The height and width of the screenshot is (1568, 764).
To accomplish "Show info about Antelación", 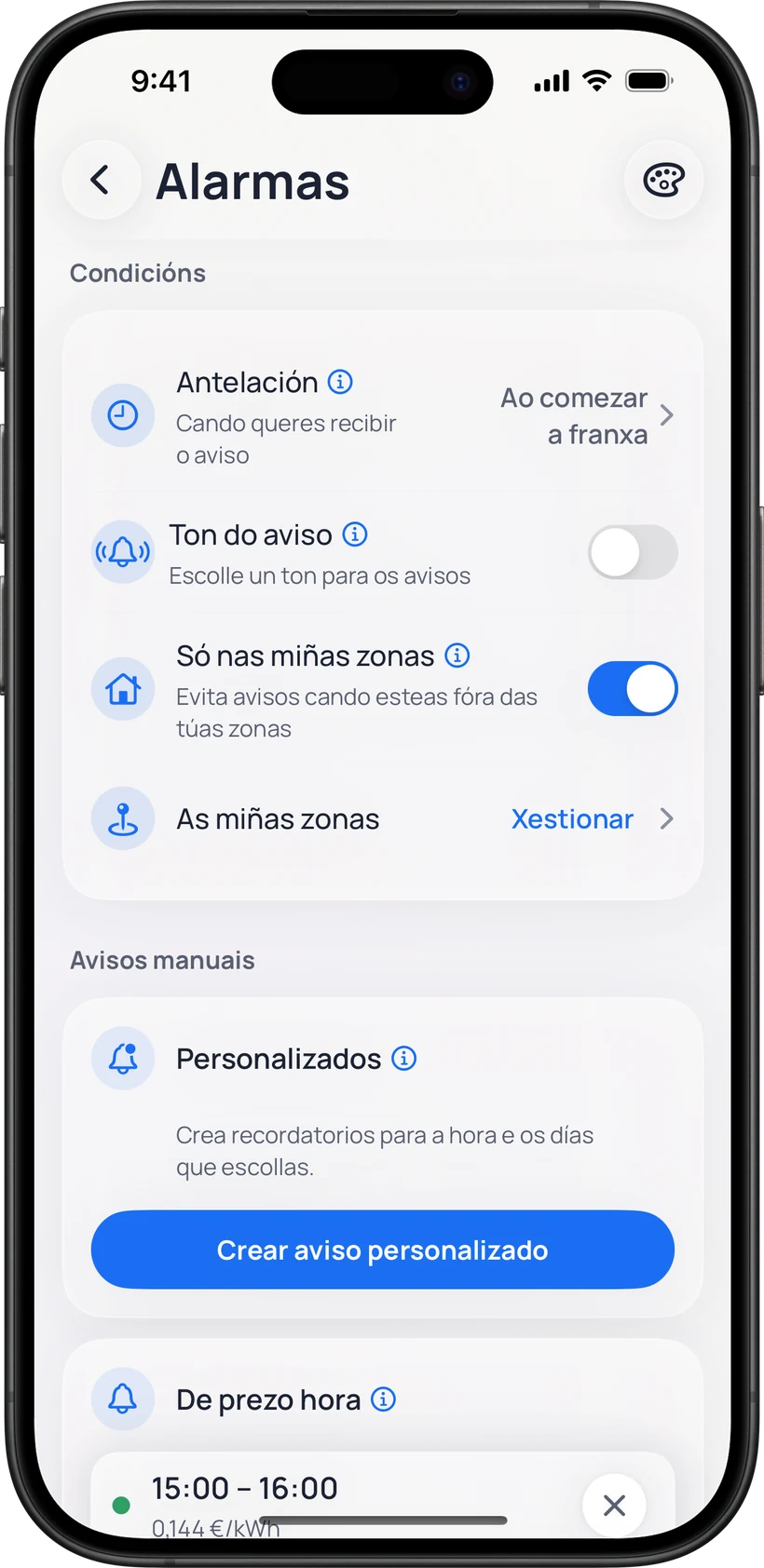I will [x=341, y=382].
